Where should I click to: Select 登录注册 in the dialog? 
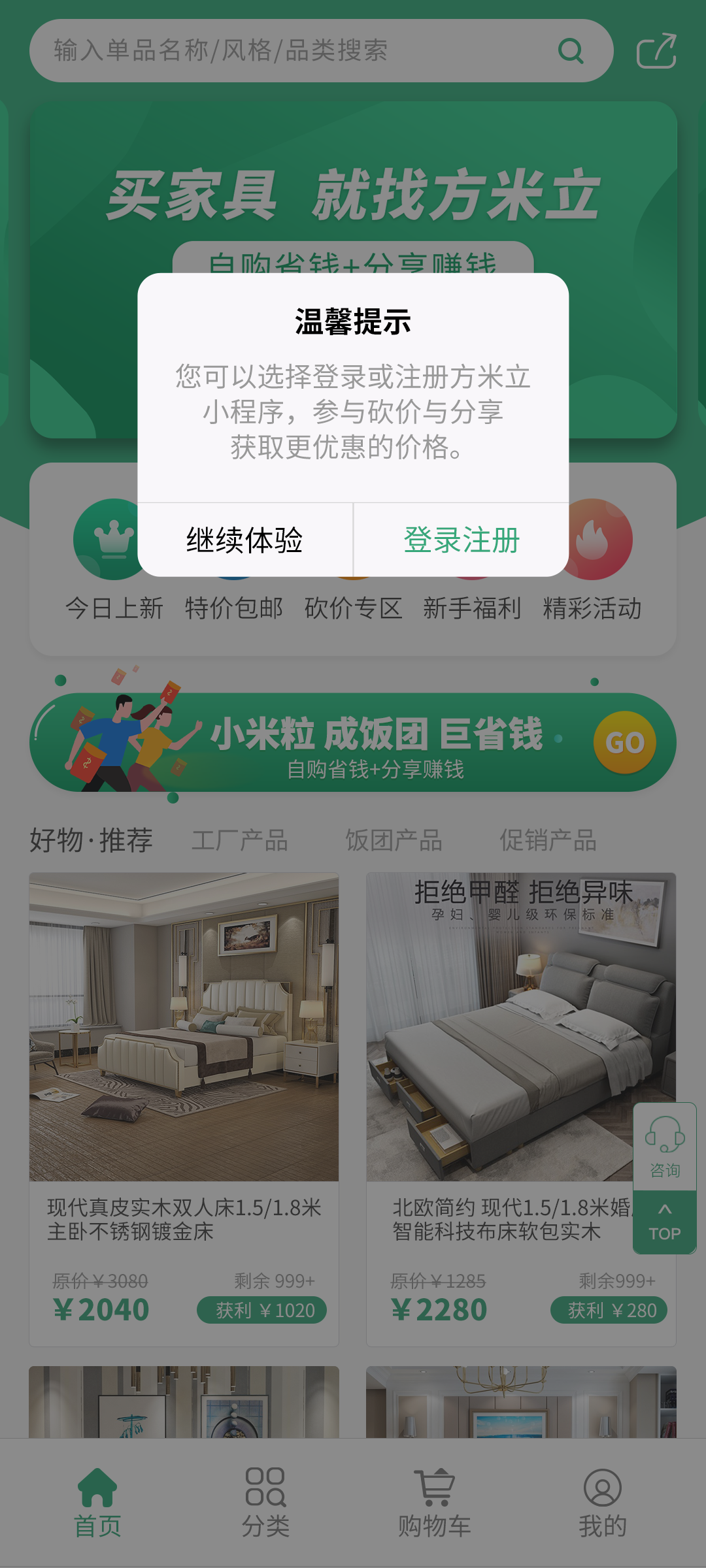(461, 540)
